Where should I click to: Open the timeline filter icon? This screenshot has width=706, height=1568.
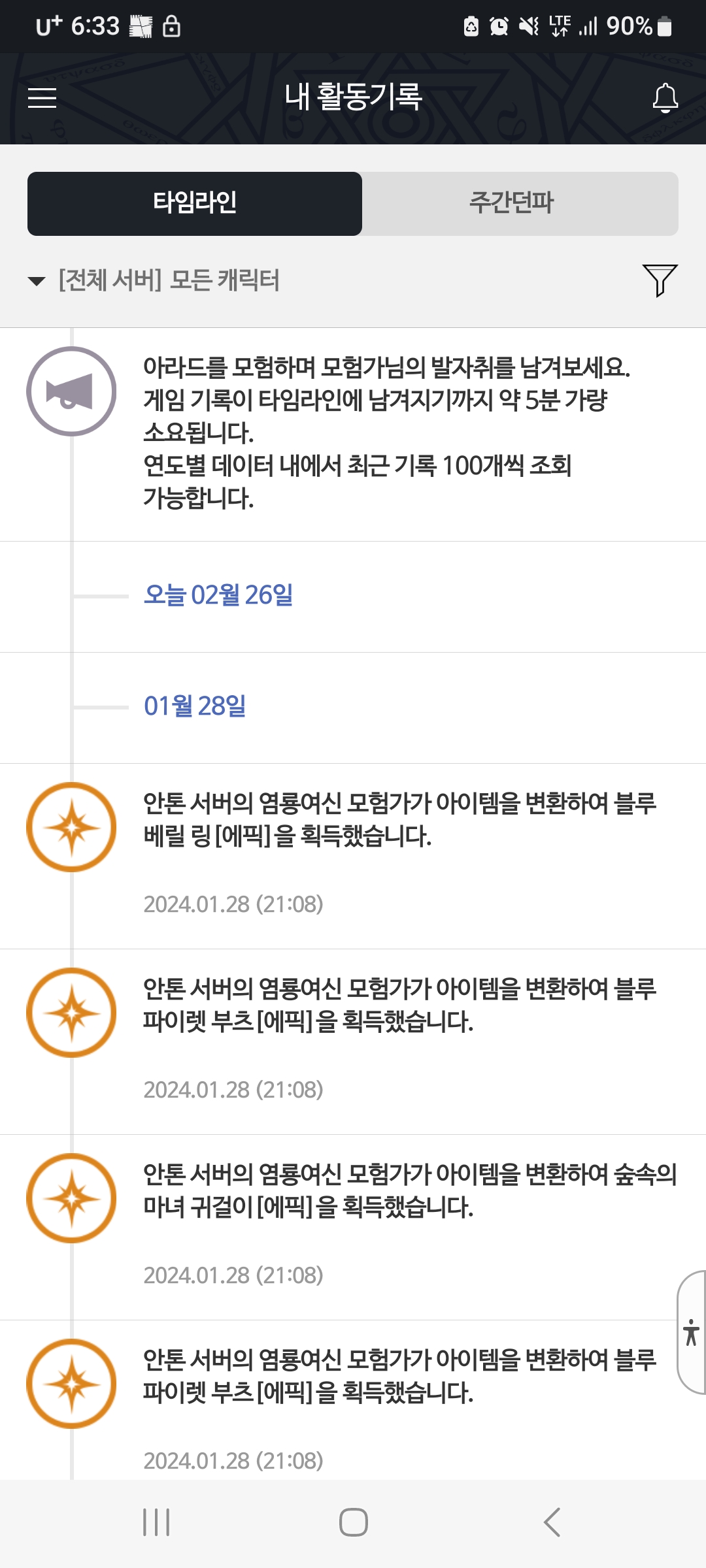[659, 280]
